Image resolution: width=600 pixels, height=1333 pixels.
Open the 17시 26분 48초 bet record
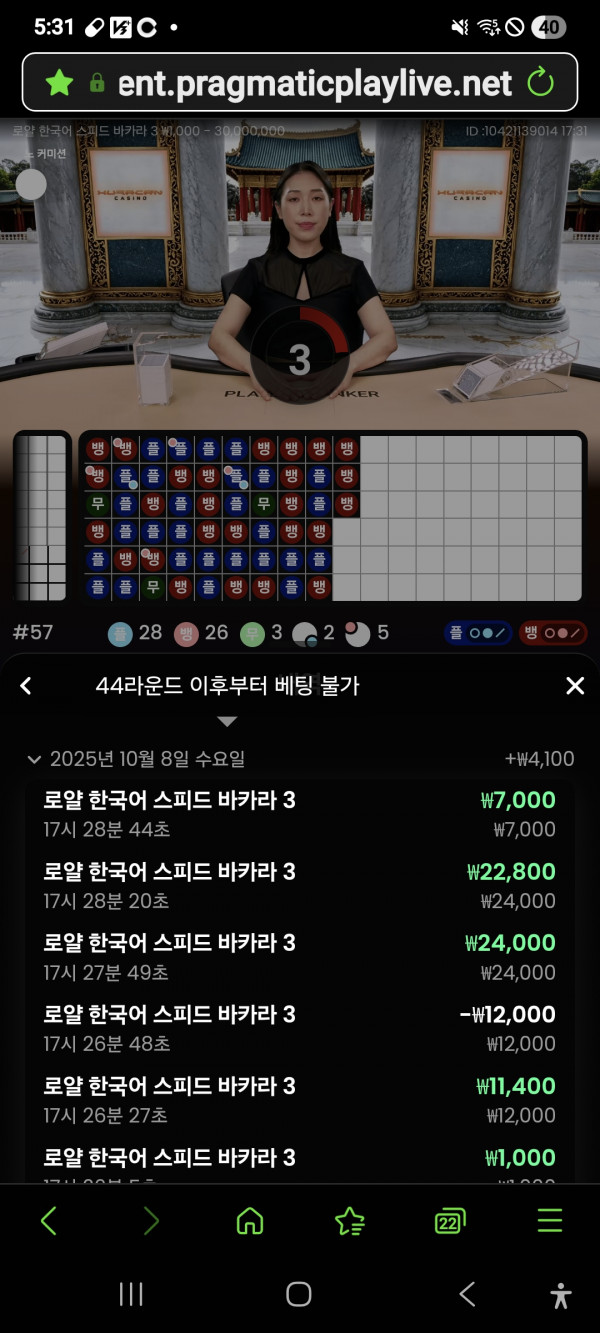(299, 1028)
